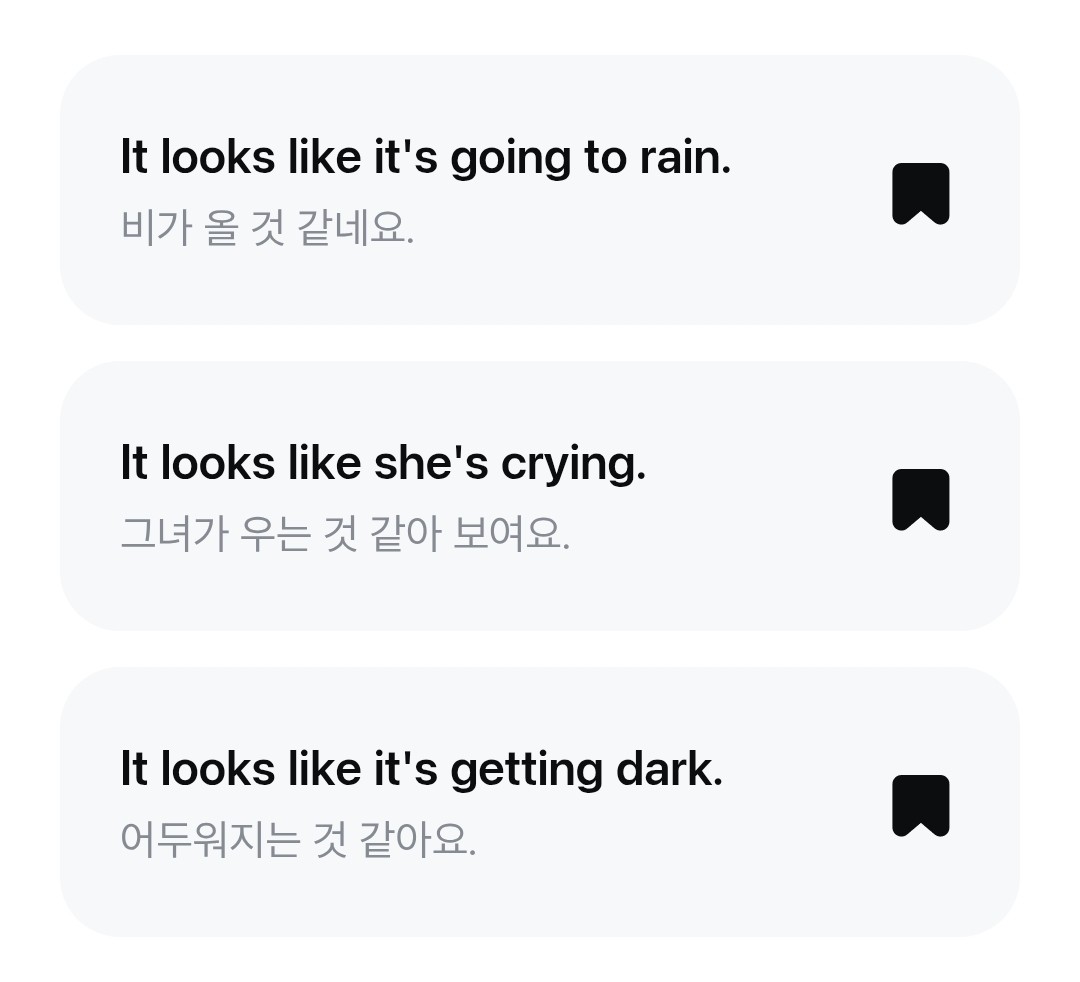Toggle bookmark for "It looks like it's getting dark."
Screen dimensions: 1080x982
coord(920,805)
